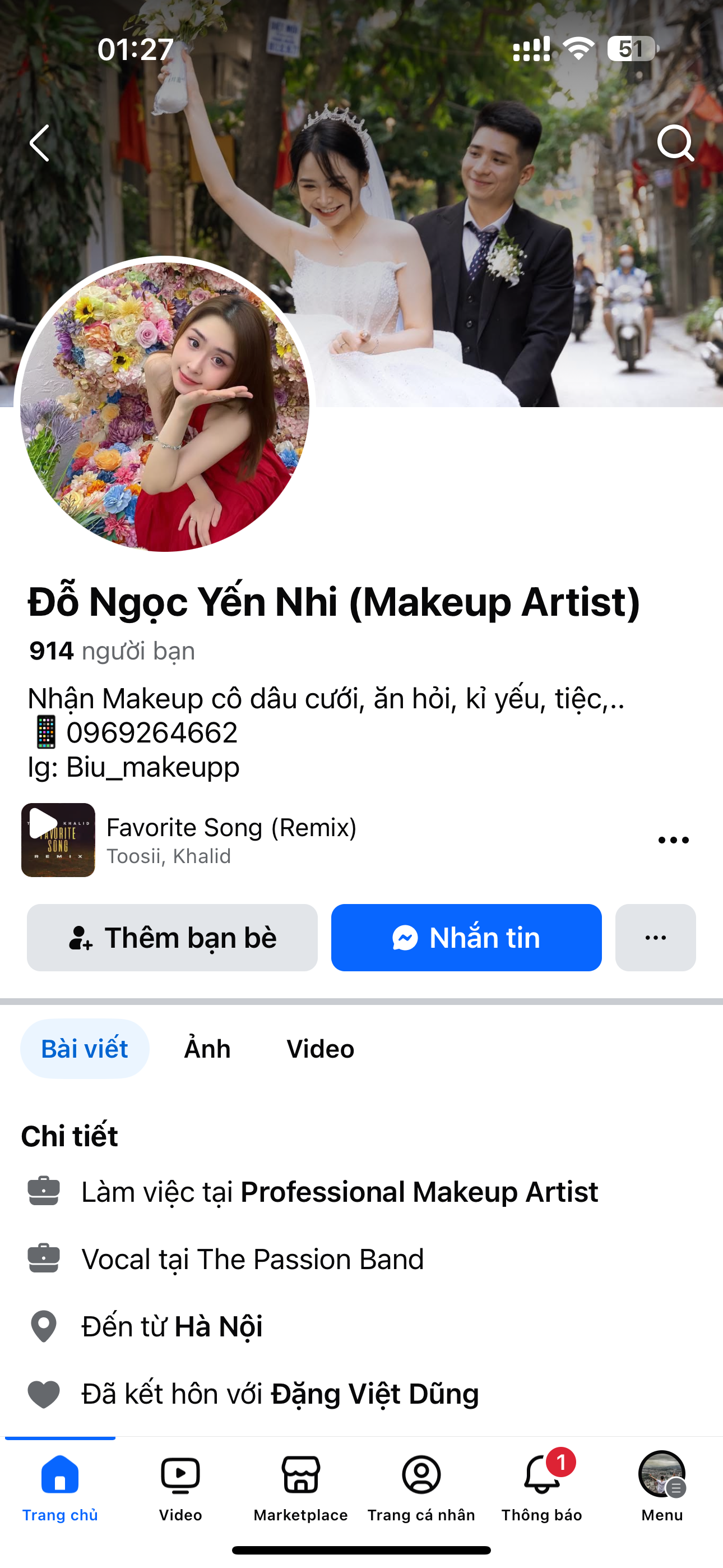Select the Bài viết tab

[85, 1049]
